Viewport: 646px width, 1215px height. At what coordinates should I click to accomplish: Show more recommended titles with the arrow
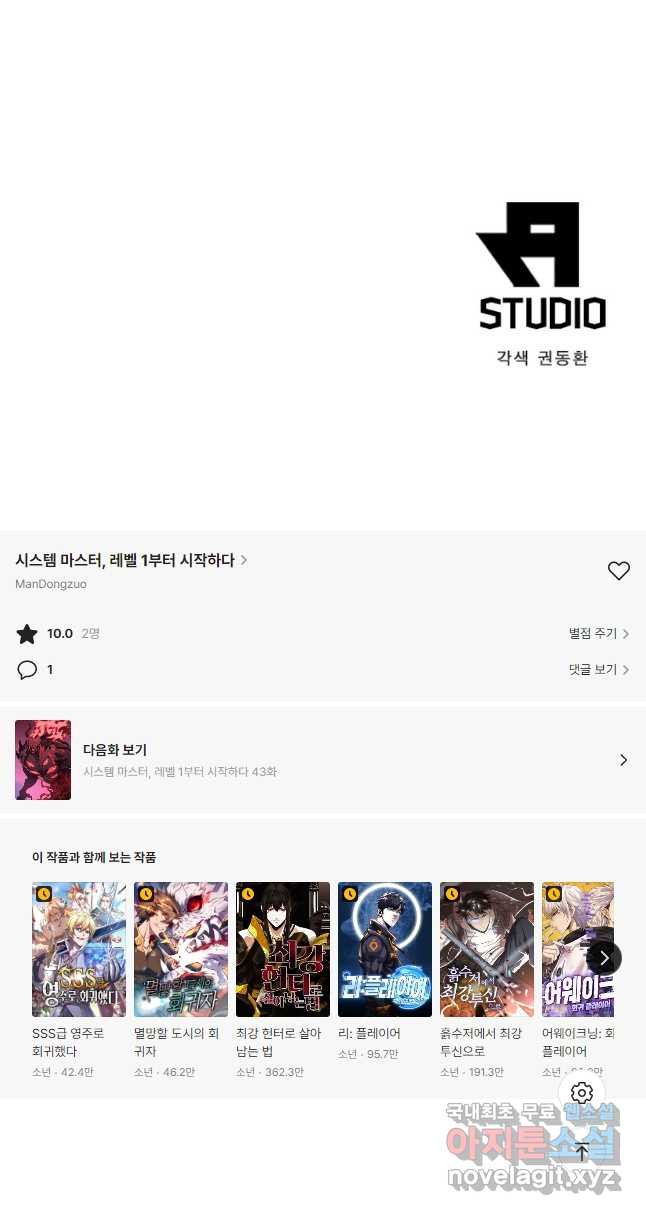604,958
